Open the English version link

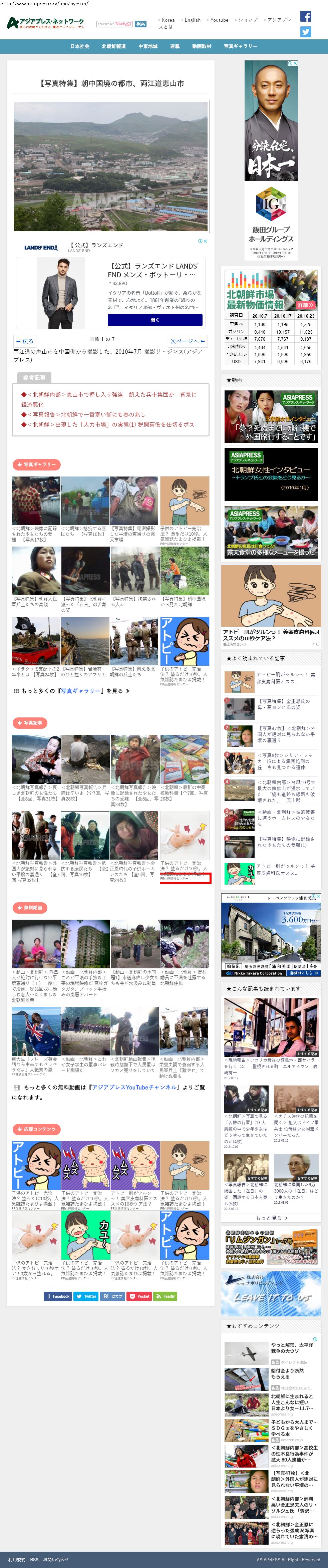(x=192, y=20)
